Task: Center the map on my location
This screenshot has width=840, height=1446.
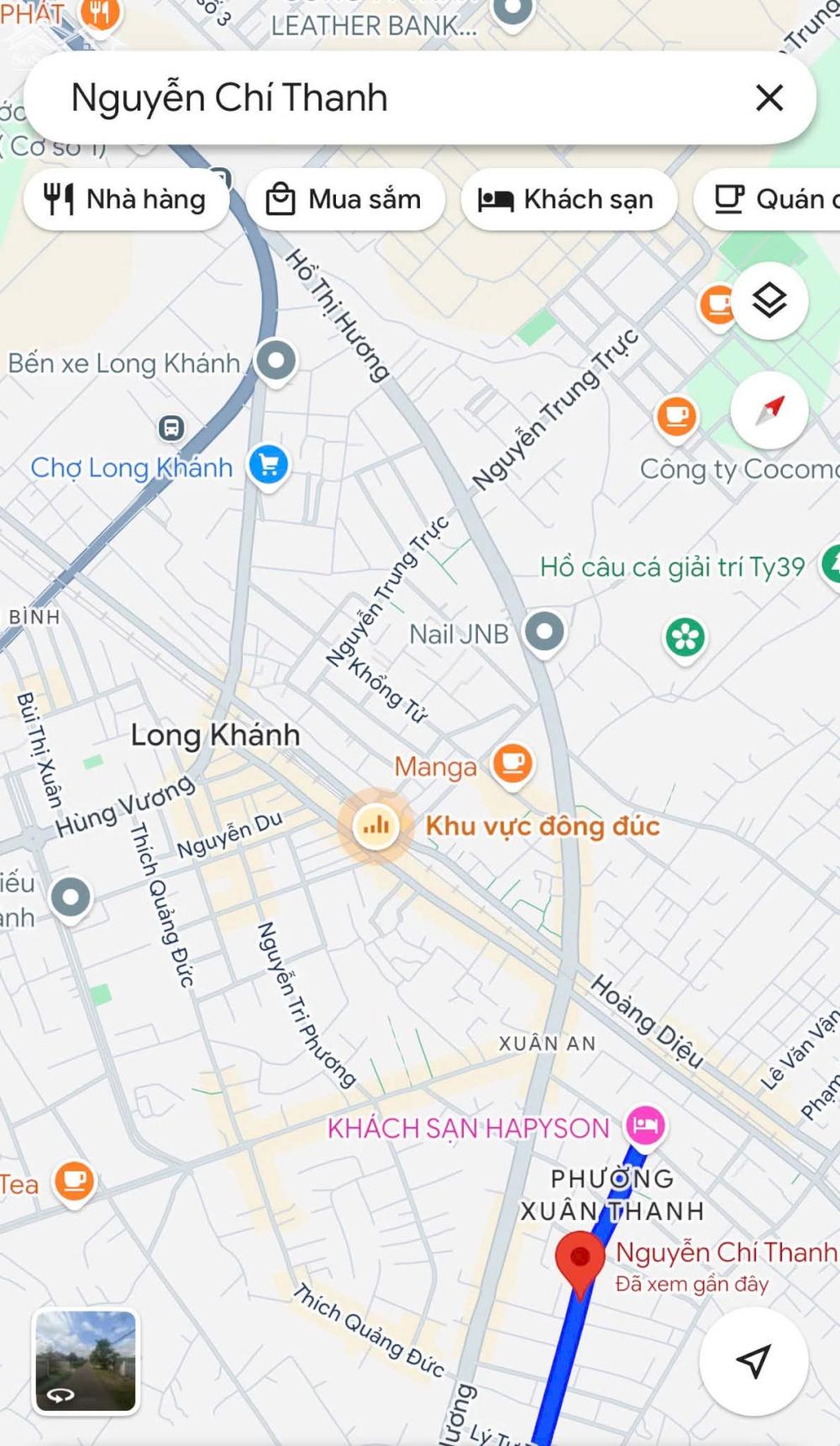Action: click(753, 1360)
